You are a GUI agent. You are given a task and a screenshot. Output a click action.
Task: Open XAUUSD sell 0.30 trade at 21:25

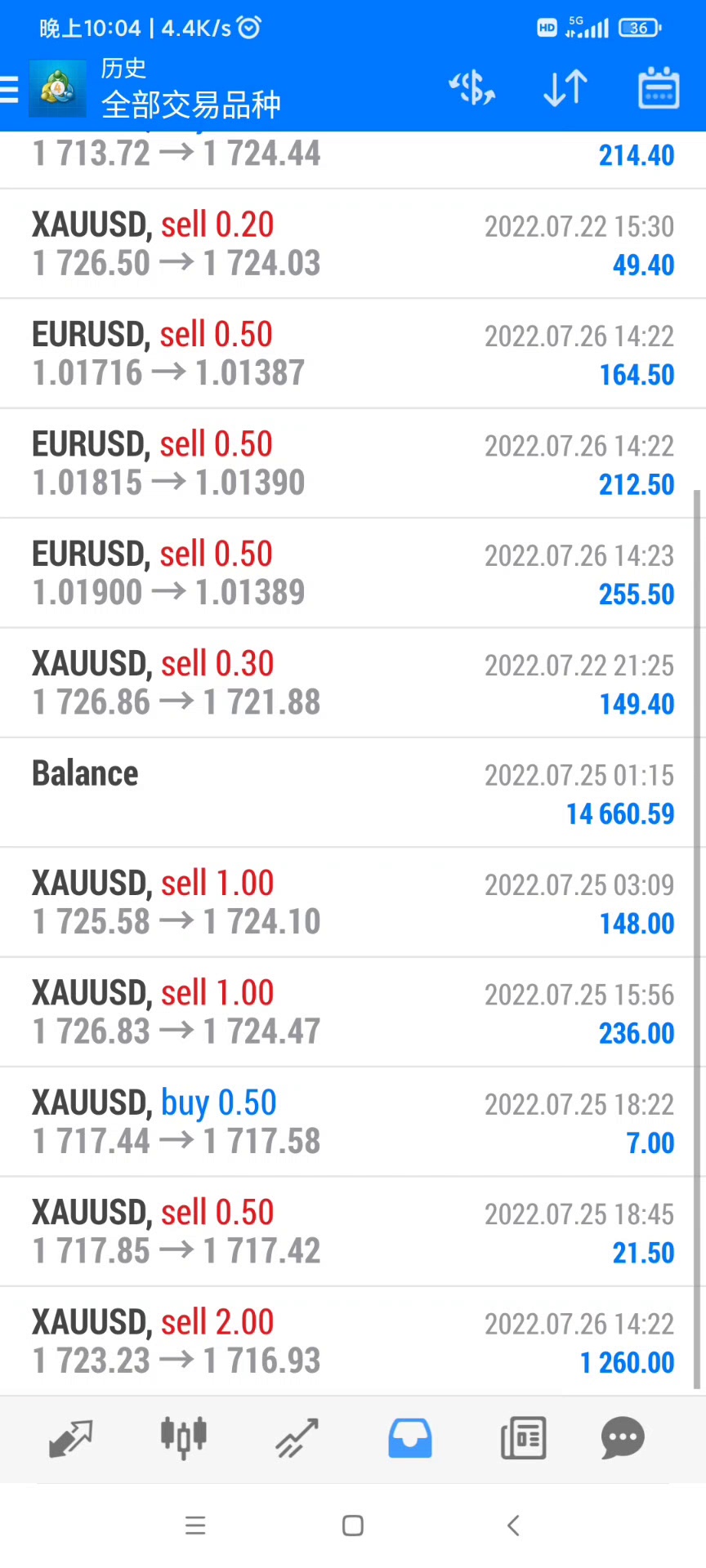point(353,683)
